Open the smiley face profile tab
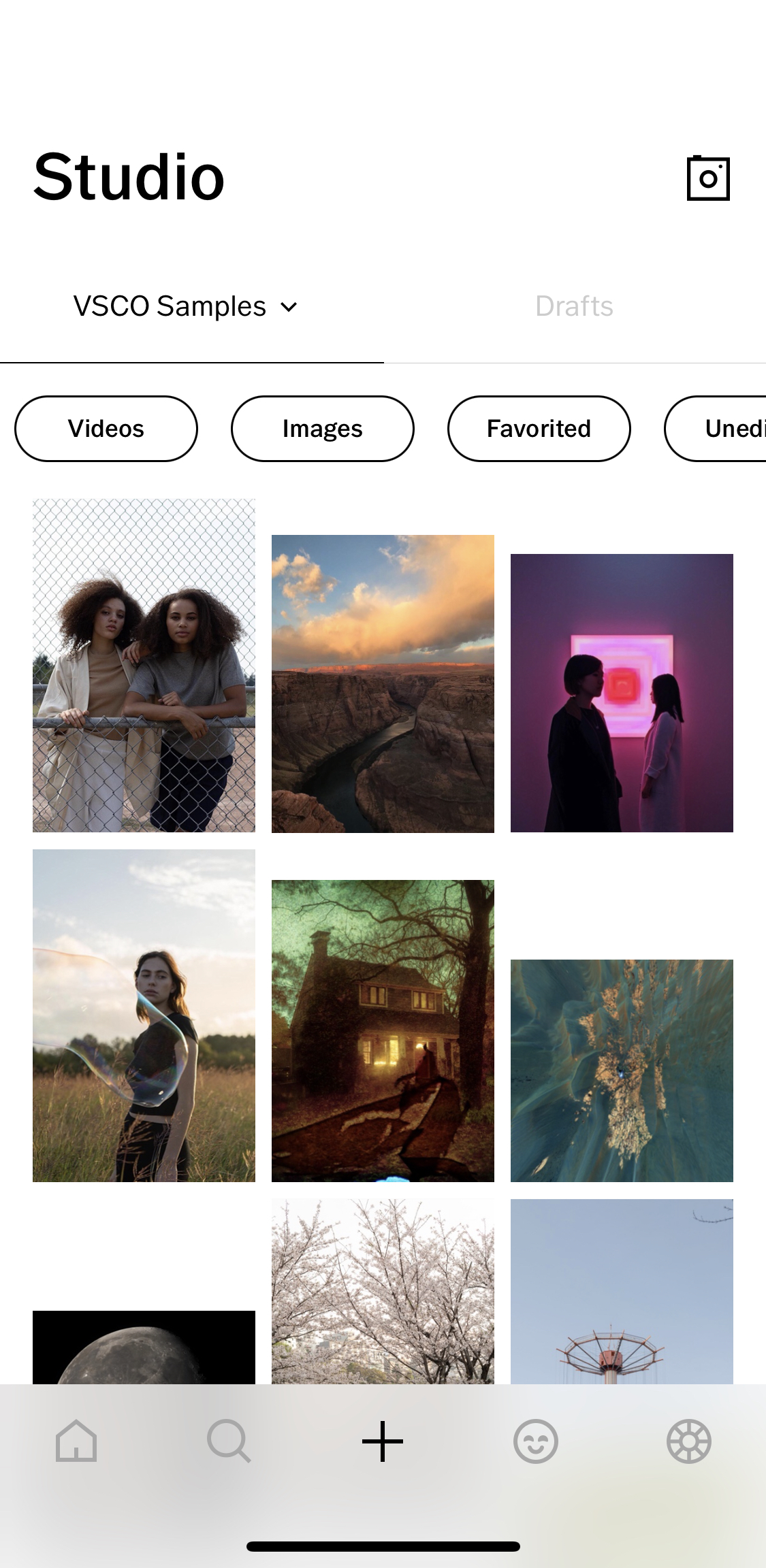766x1568 pixels. click(x=536, y=1441)
